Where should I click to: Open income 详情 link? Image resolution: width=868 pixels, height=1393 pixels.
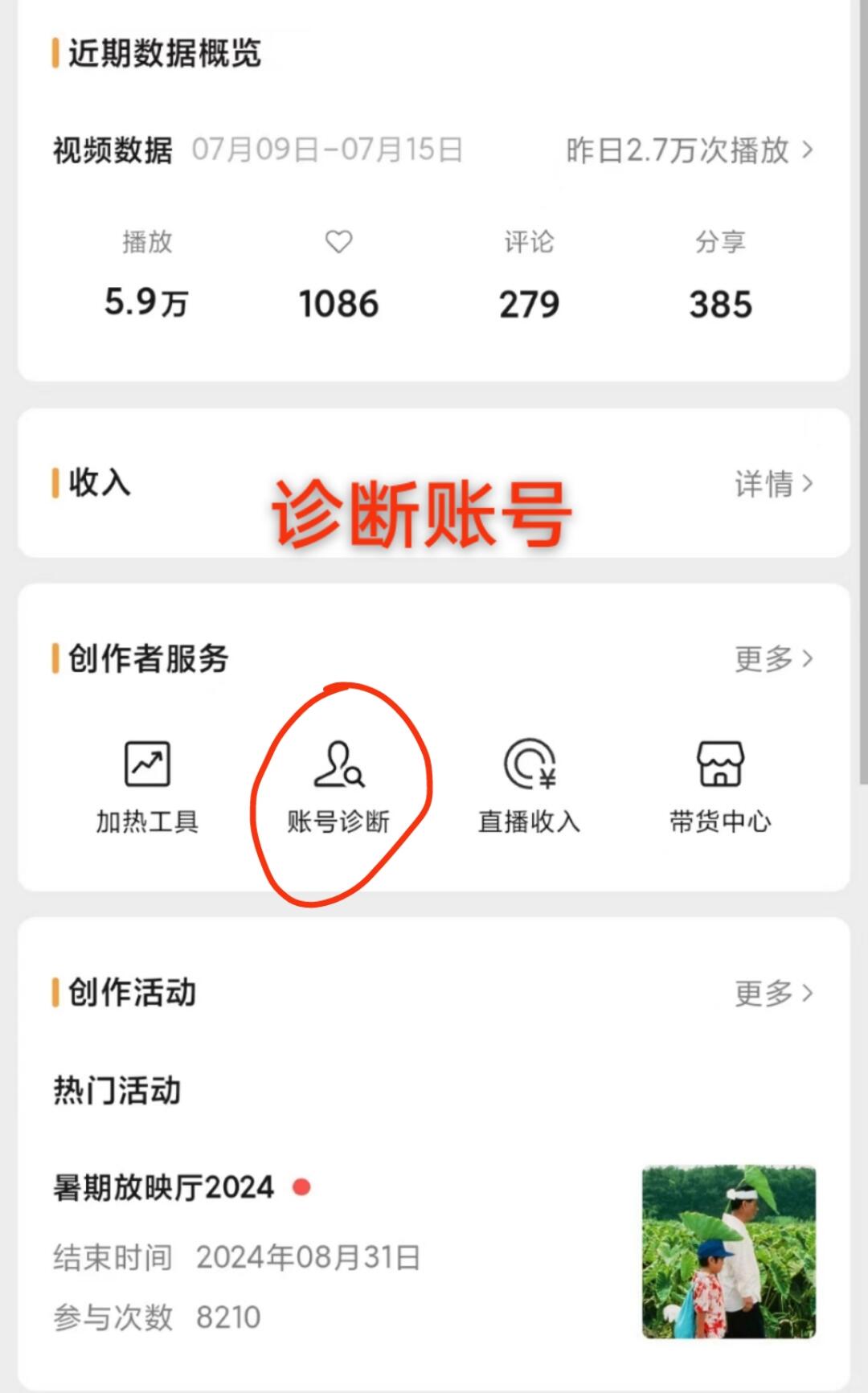pos(773,484)
